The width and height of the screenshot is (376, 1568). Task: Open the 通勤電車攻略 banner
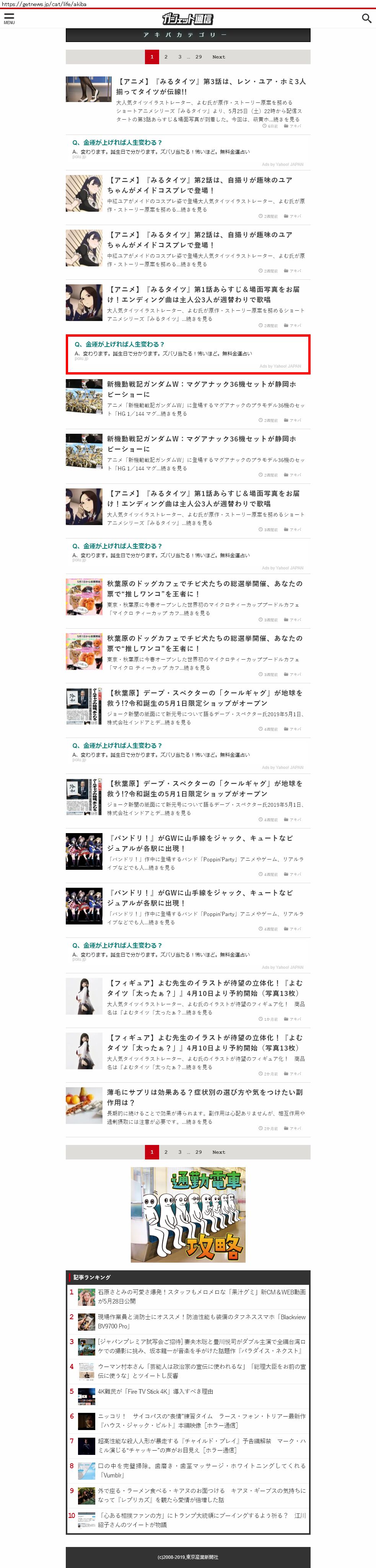click(188, 1215)
